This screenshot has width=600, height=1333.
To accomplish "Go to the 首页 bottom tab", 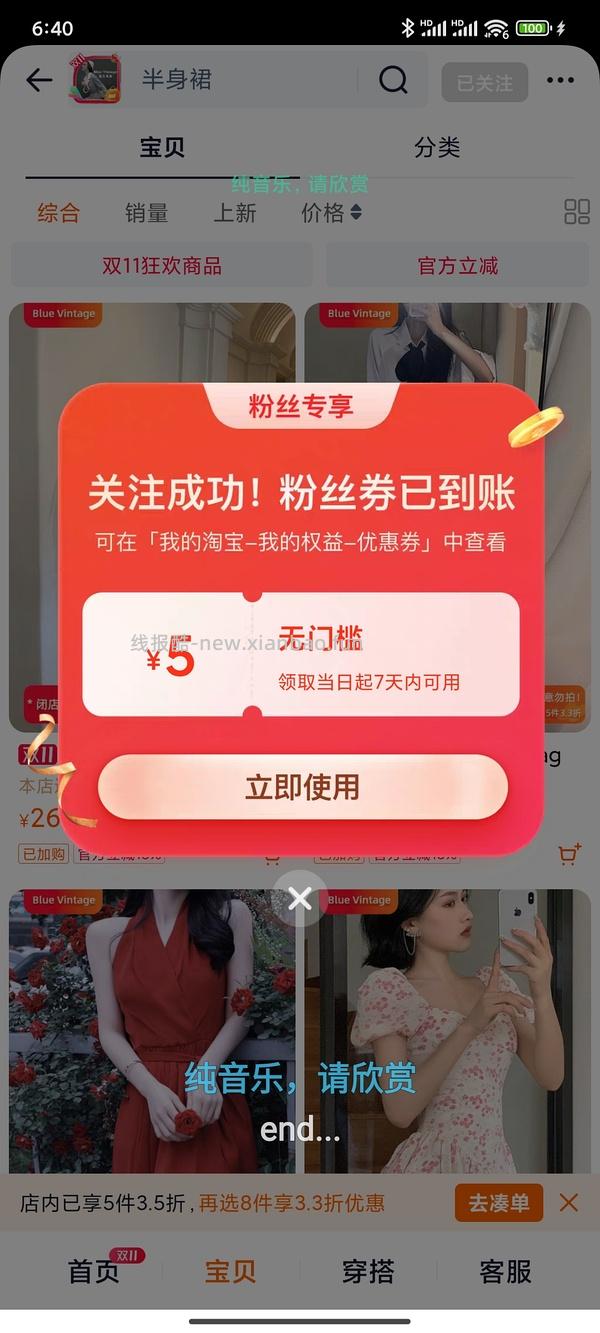I will pos(94,1271).
